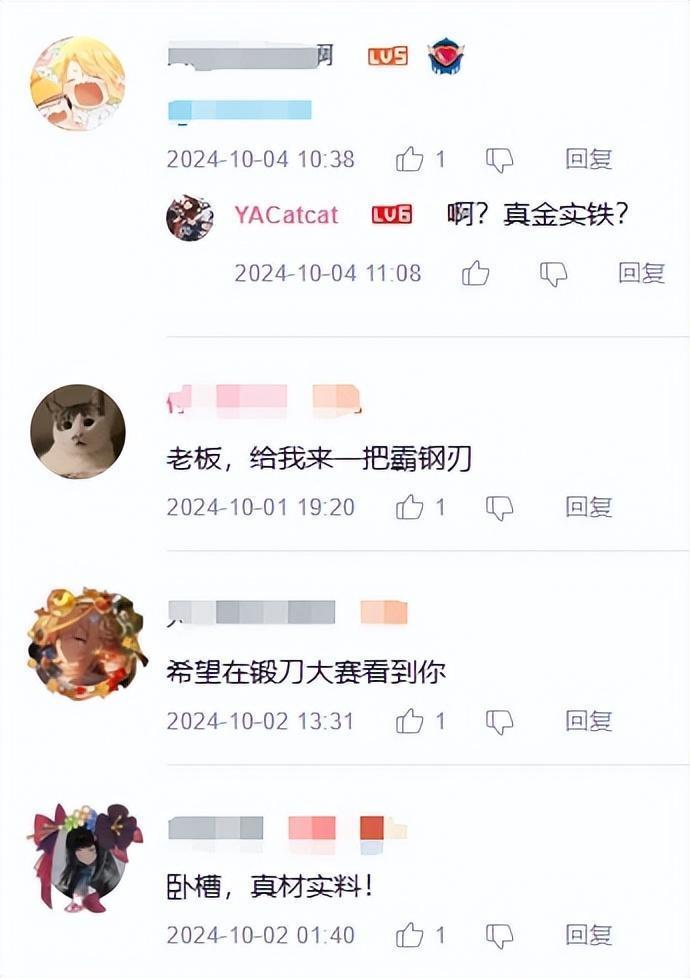The image size is (690, 978).
Task: Like YACatcat's reply '啊?真金实铁?'
Action: pos(476,273)
